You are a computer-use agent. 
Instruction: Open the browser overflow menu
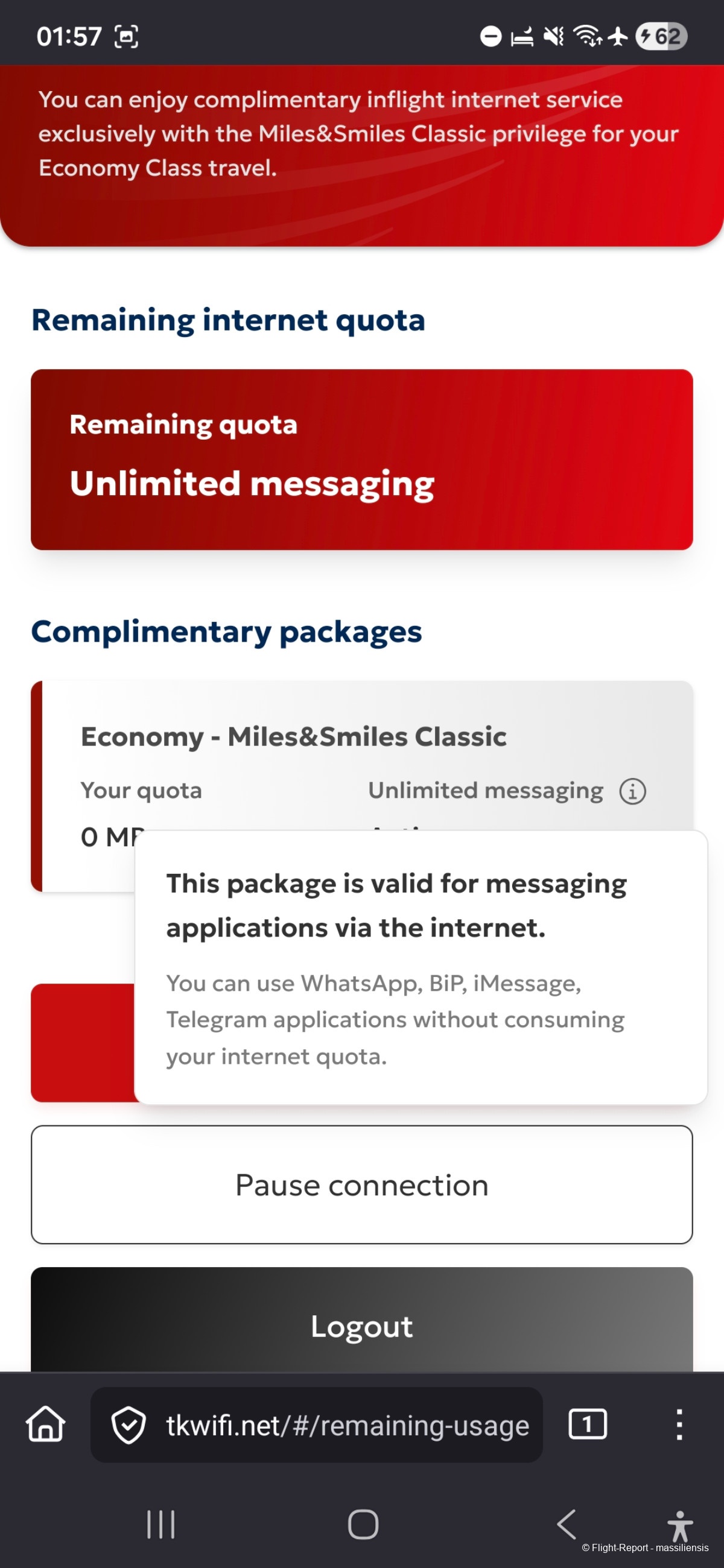(679, 1424)
